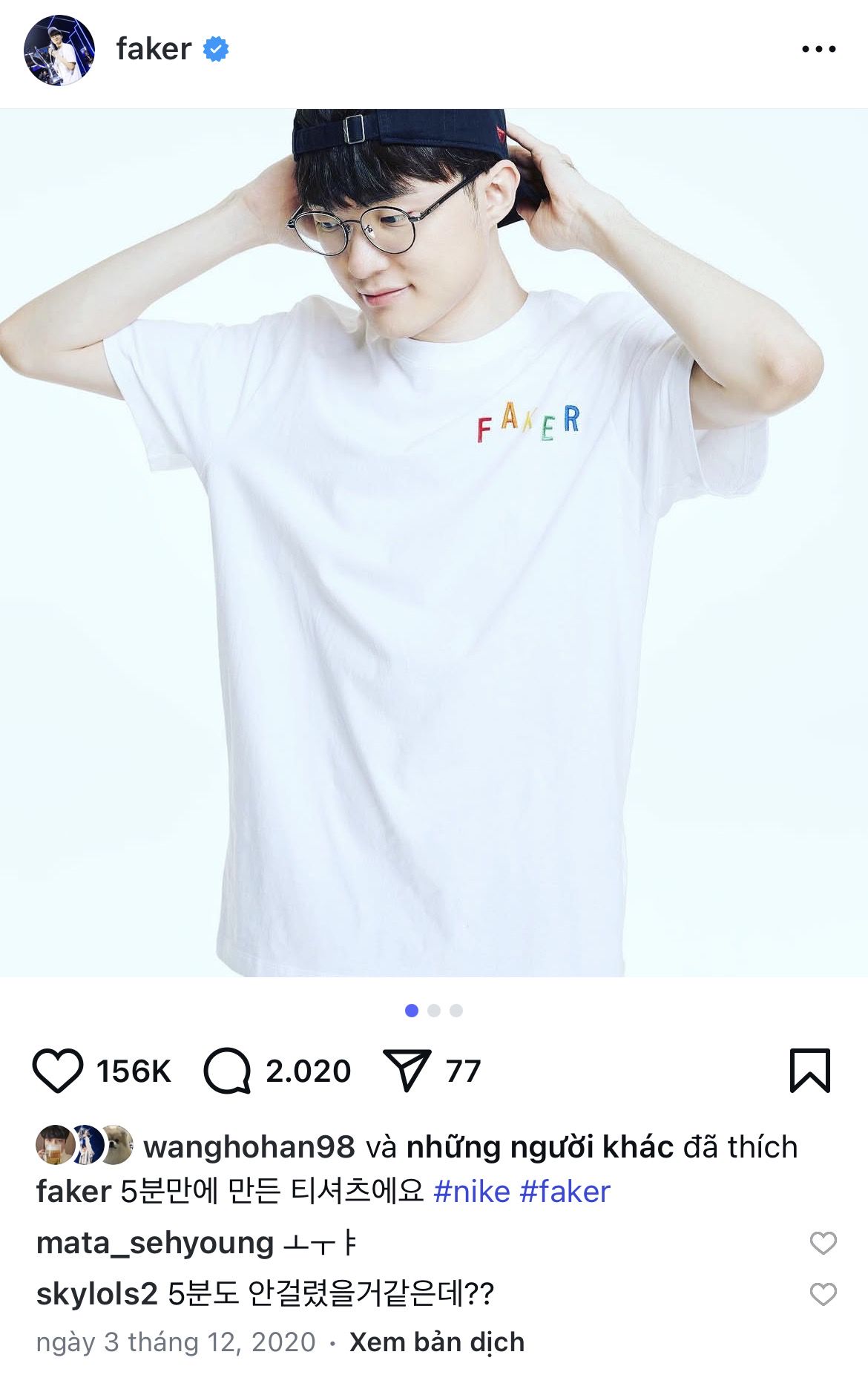This screenshot has width=868, height=1392.
Task: Open mata_sehyoung's profile
Action: pyautogui.click(x=155, y=1243)
